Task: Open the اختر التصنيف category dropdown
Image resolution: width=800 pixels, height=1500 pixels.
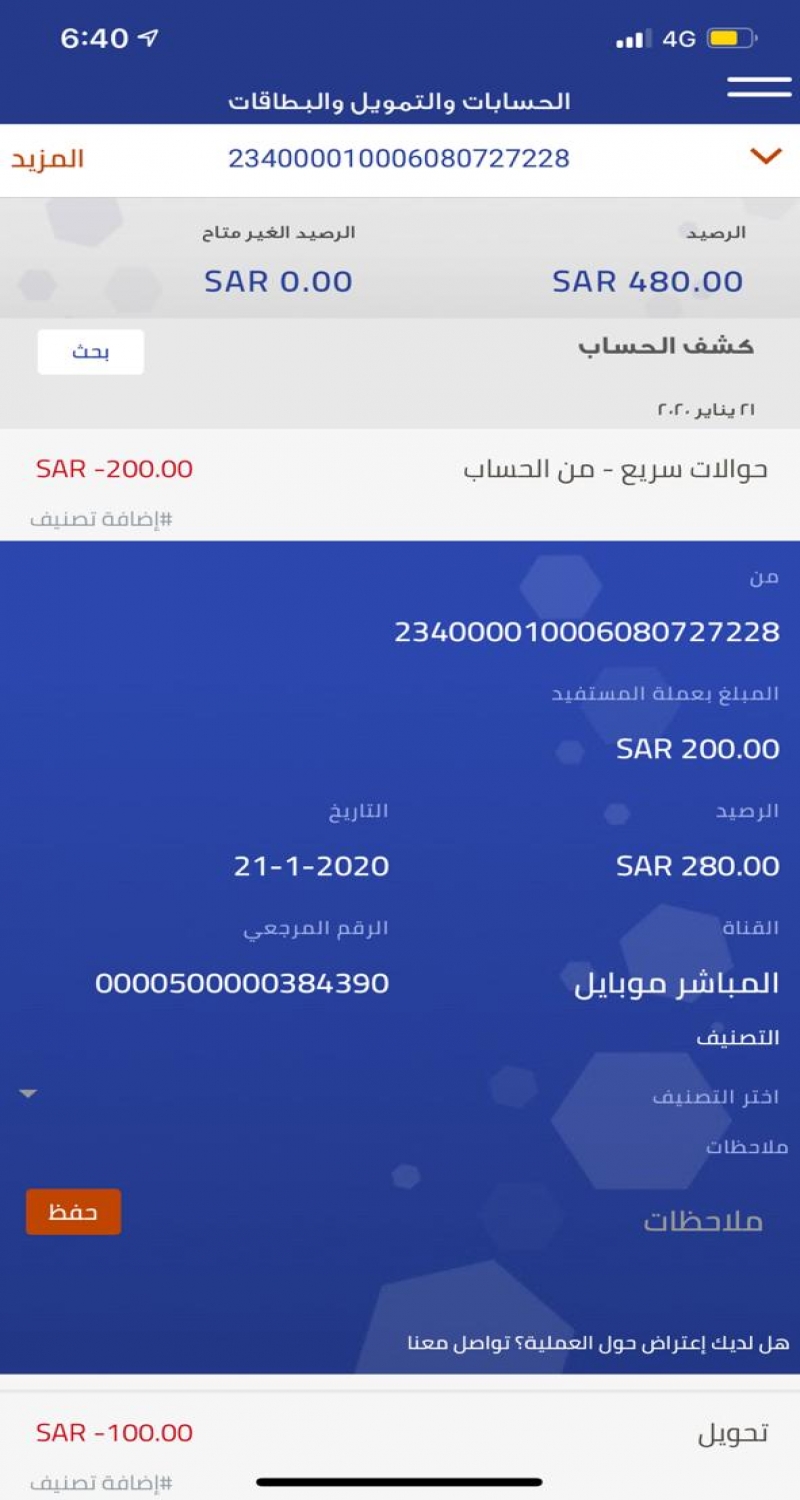Action: coord(400,1096)
